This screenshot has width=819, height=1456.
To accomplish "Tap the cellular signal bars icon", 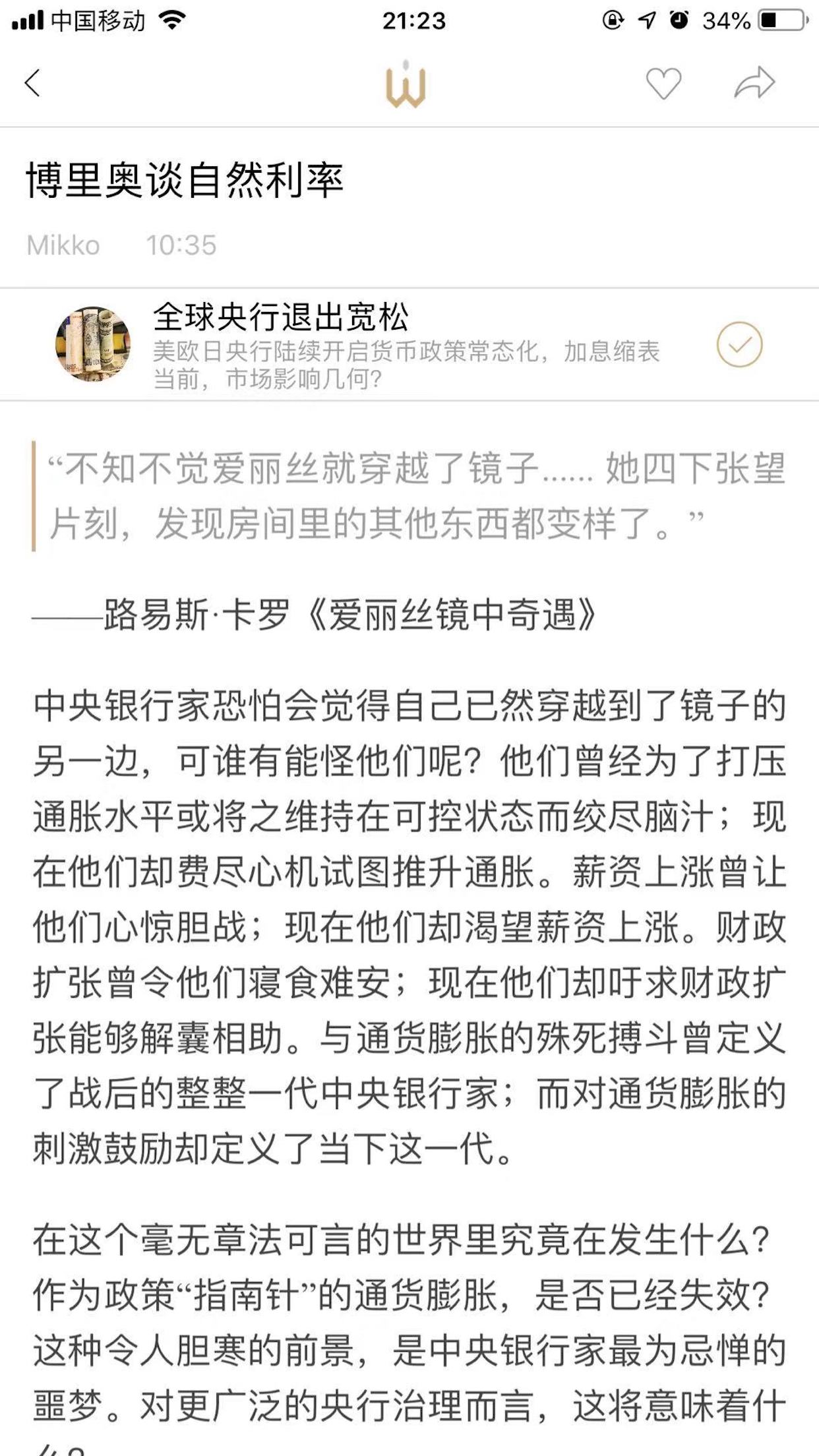I will tap(26, 20).
